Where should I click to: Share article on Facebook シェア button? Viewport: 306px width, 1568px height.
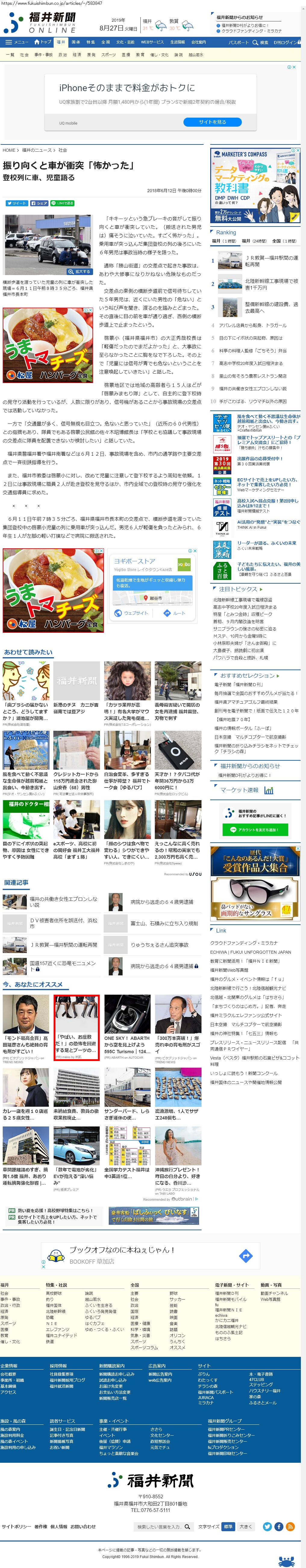pyautogui.click(x=39, y=203)
